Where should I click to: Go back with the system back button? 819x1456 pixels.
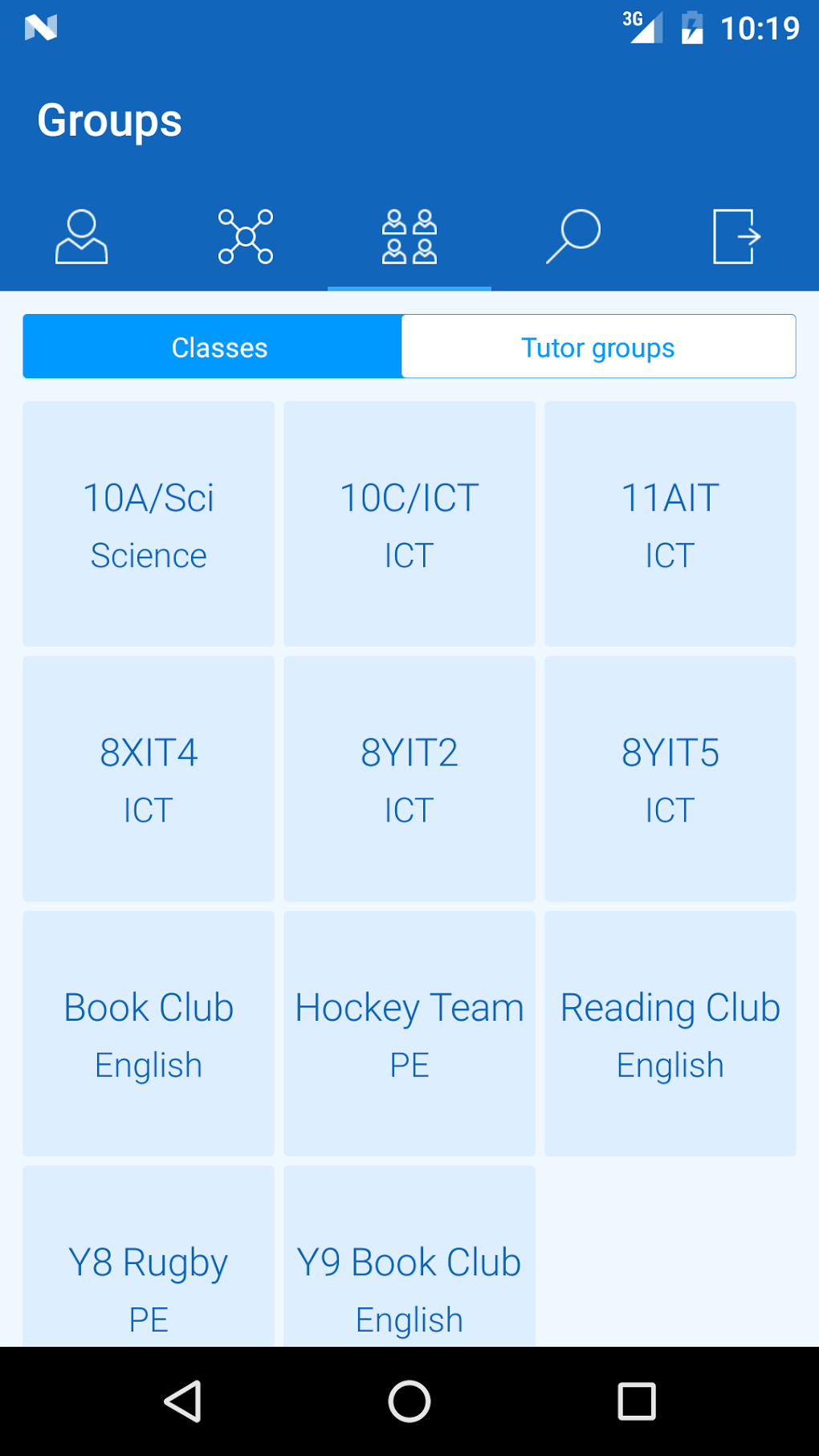[183, 1401]
